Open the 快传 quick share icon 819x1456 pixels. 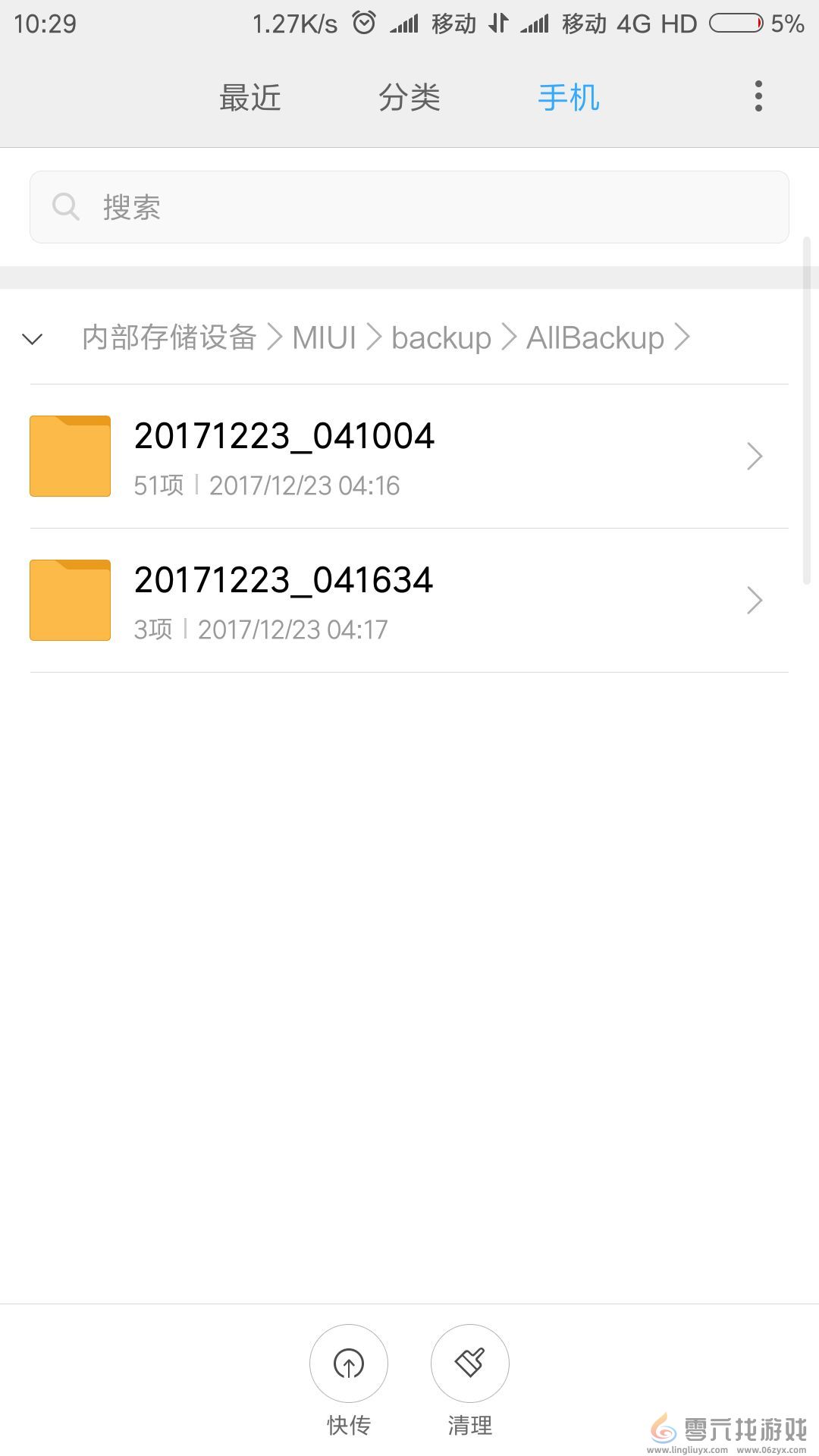tap(349, 1363)
